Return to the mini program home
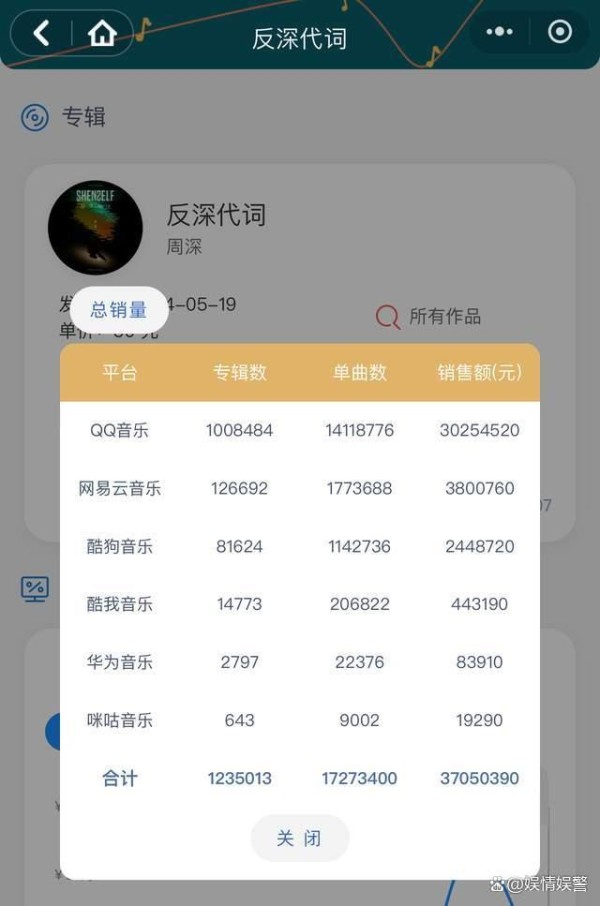600x906 pixels. click(x=101, y=33)
